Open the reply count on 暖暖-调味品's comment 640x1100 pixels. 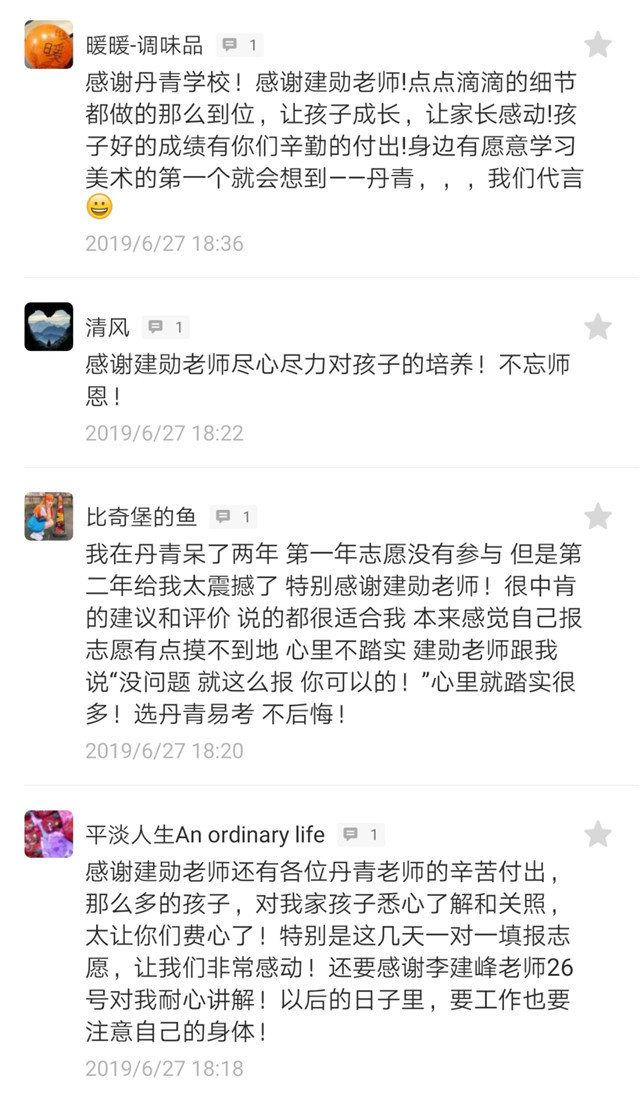[x=240, y=45]
